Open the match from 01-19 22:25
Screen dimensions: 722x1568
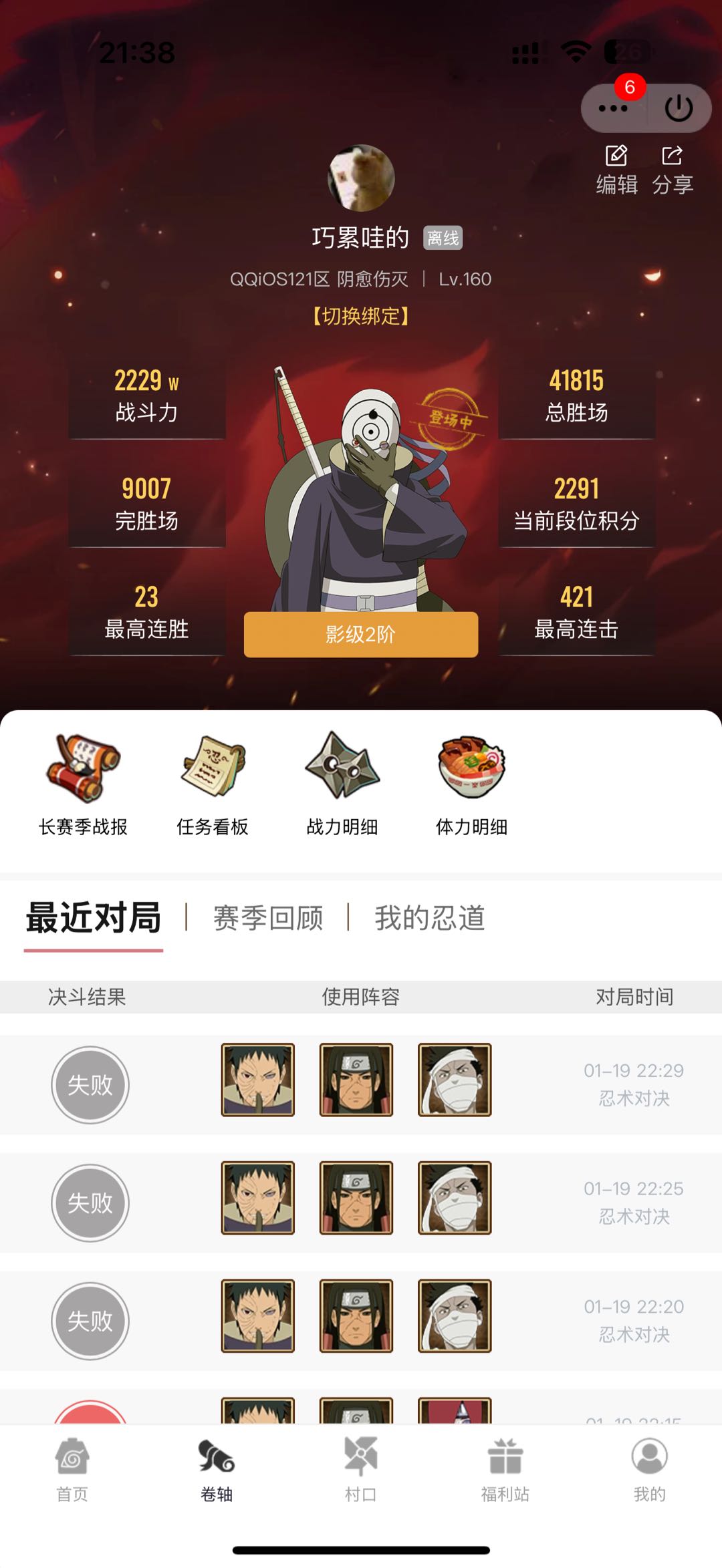tap(361, 1203)
